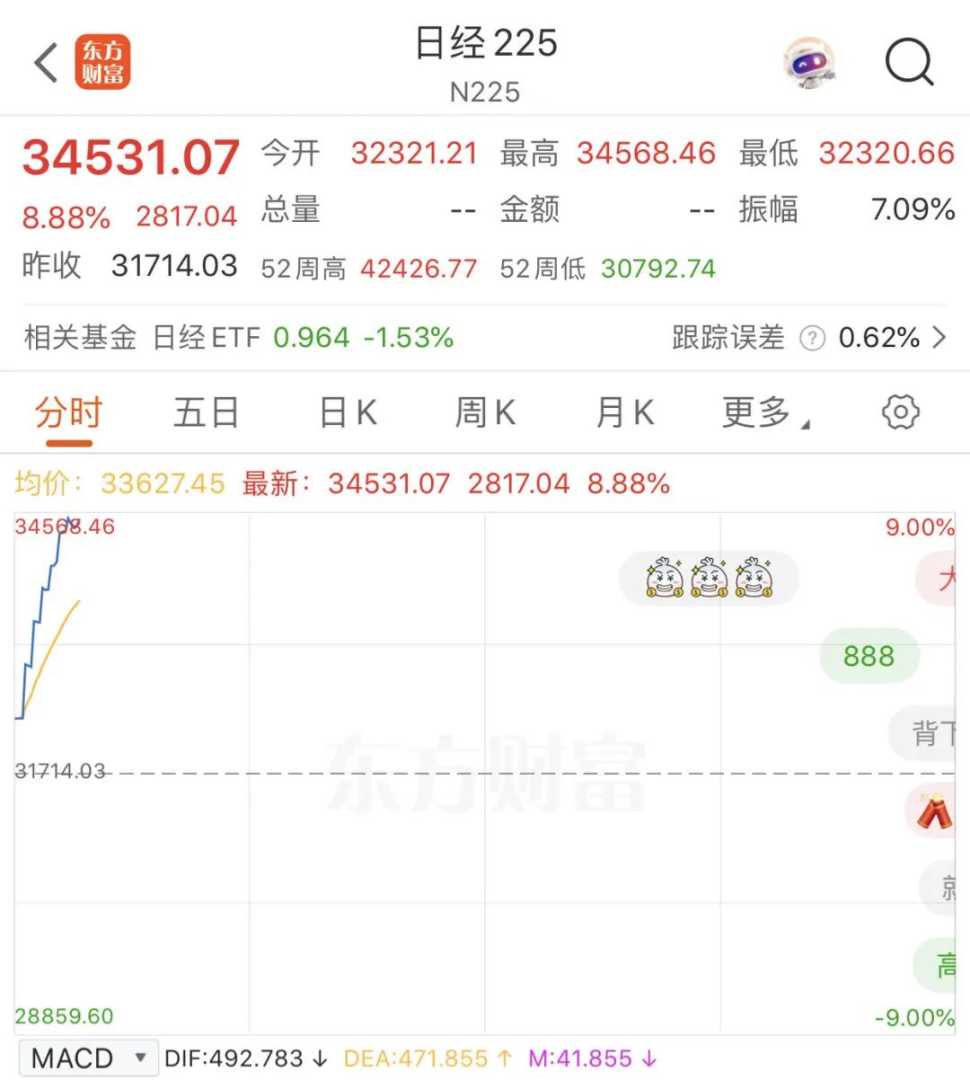Open the 日经ETF related fund row
Screen dimensions: 970x1080
[300, 338]
